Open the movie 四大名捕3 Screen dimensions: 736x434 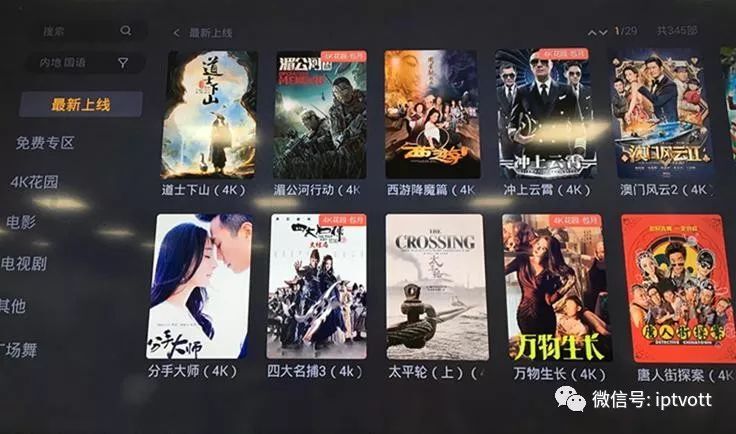pyautogui.click(x=317, y=285)
